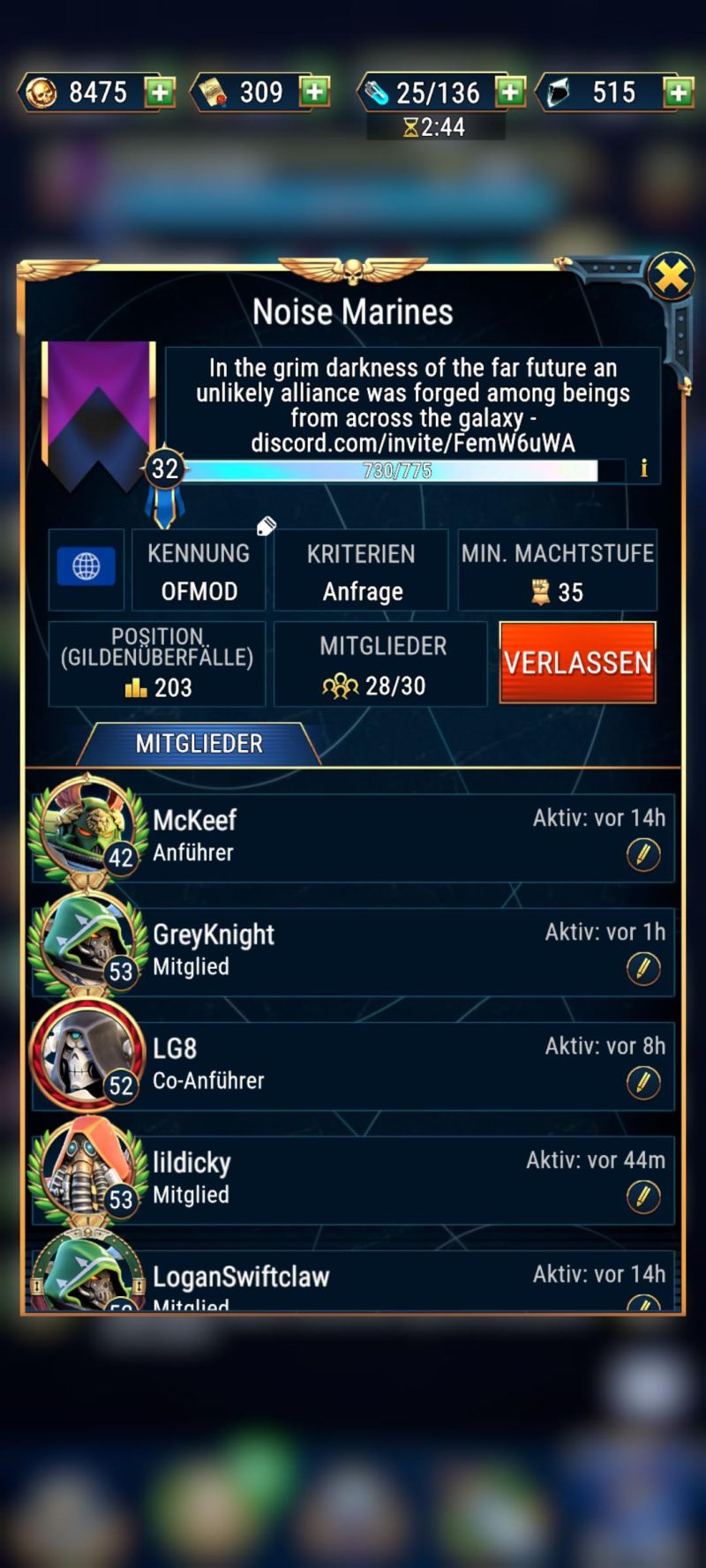
Task: Refill energy with the plus button
Action: point(510,92)
